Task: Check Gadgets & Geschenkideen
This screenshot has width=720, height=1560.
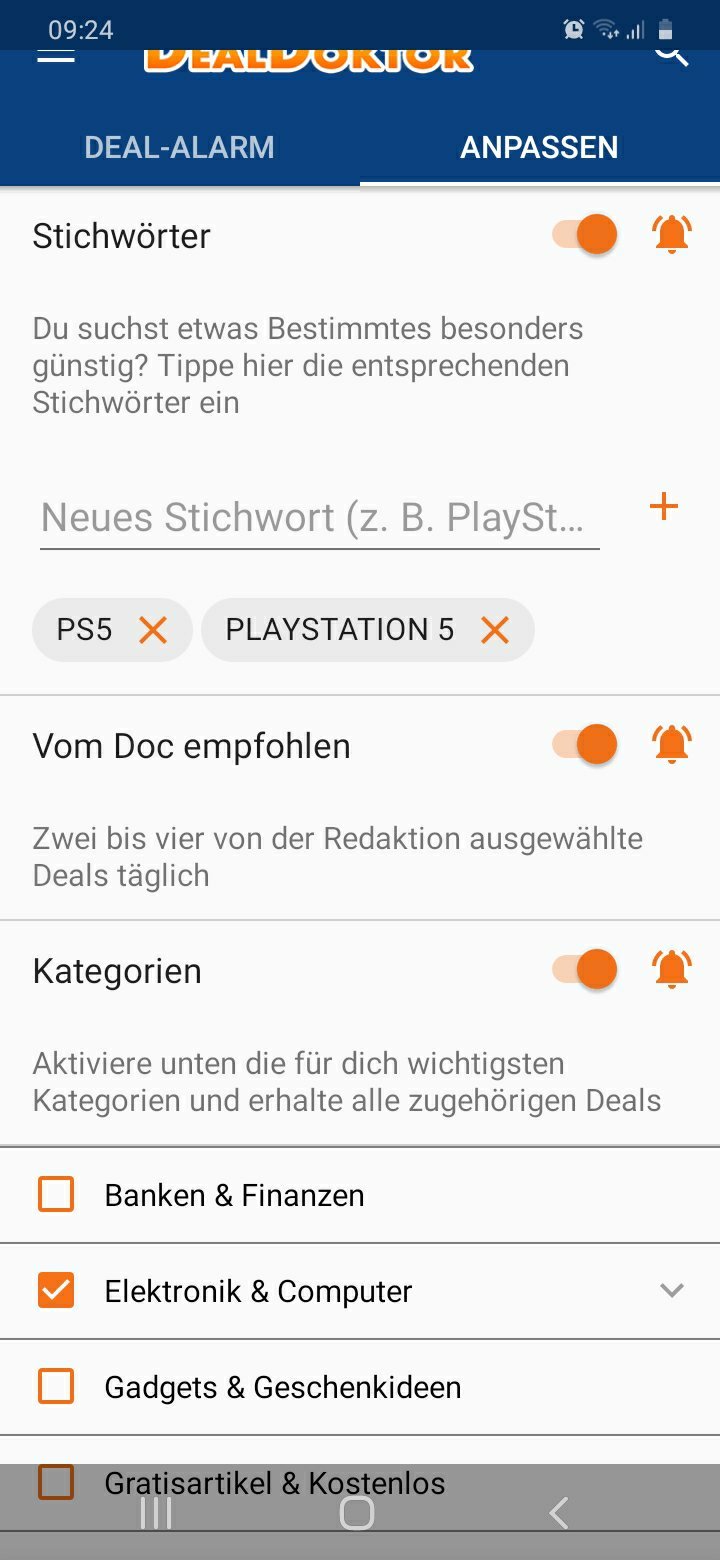Action: [x=56, y=1387]
